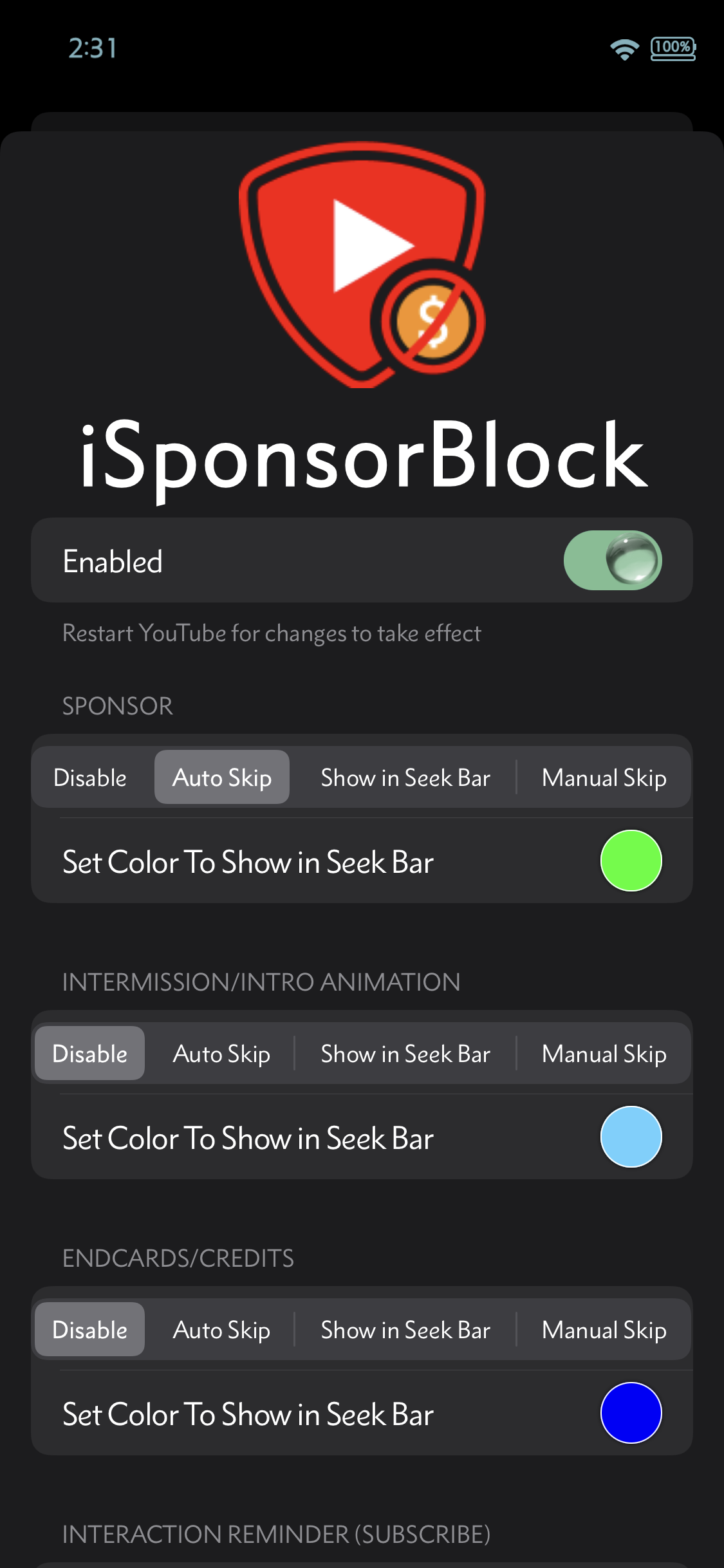The height and width of the screenshot is (1568, 724).
Task: Set Endcards/Credits to Auto Skip
Action: tap(222, 1329)
